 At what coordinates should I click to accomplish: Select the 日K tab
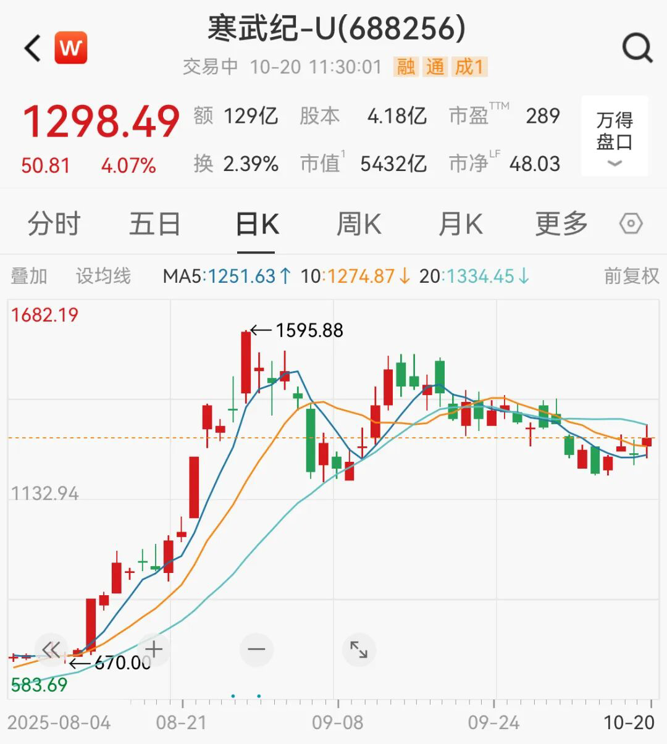(257, 224)
